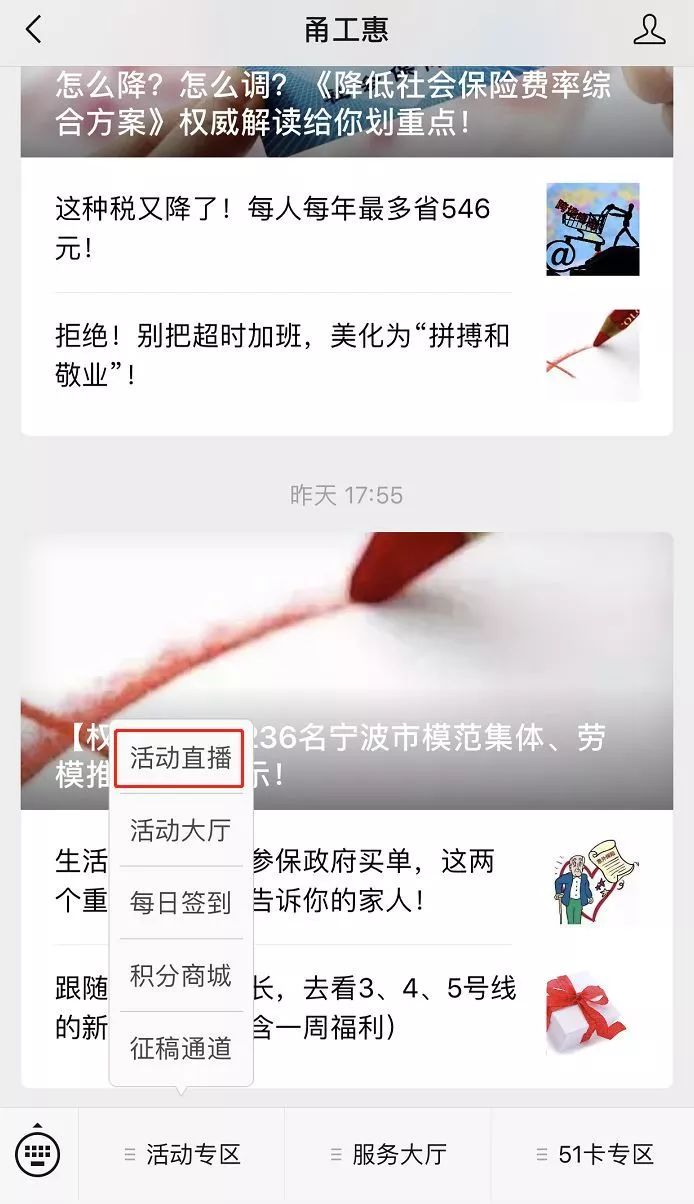
Task: Select 活动直播 from the popup menu
Action: 180,758
